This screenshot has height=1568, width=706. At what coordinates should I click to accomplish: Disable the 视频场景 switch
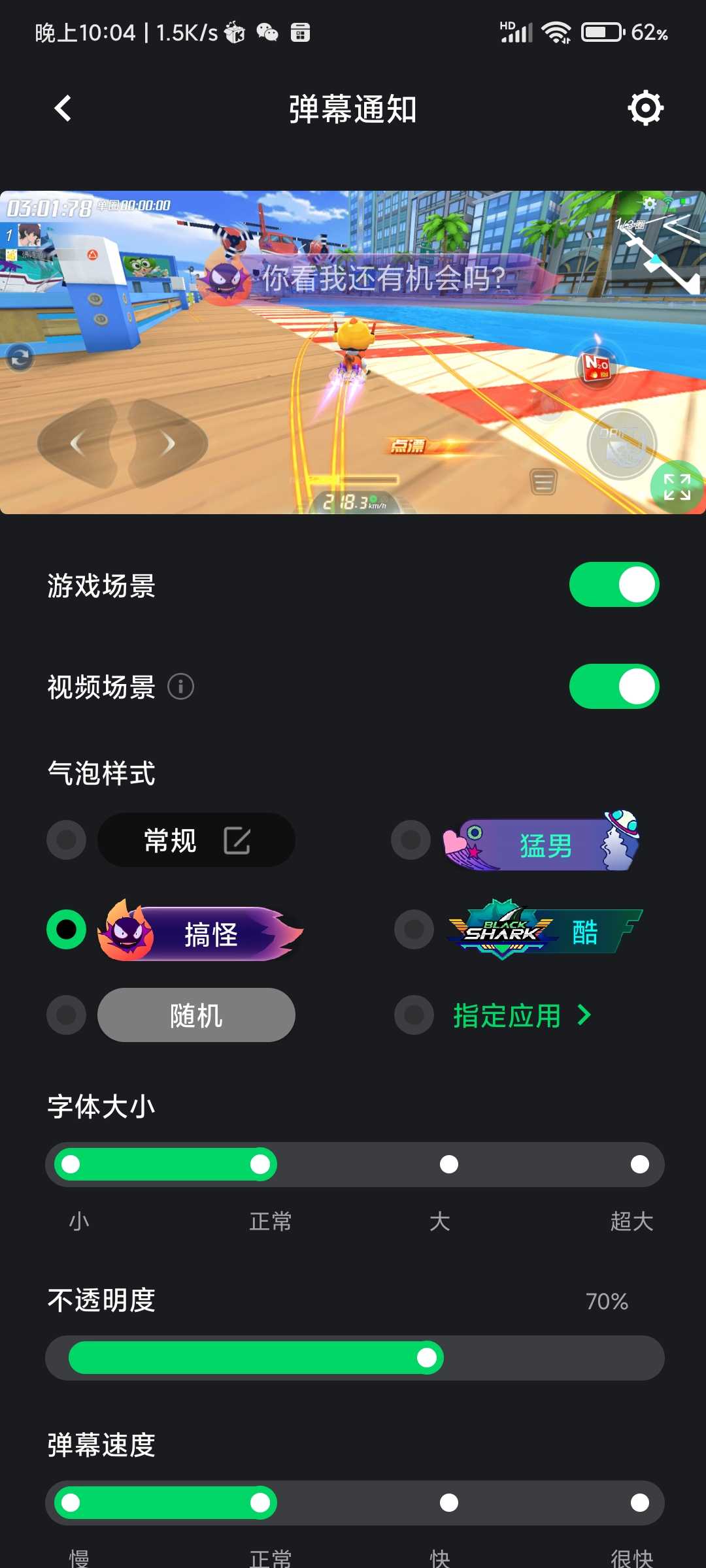(614, 687)
